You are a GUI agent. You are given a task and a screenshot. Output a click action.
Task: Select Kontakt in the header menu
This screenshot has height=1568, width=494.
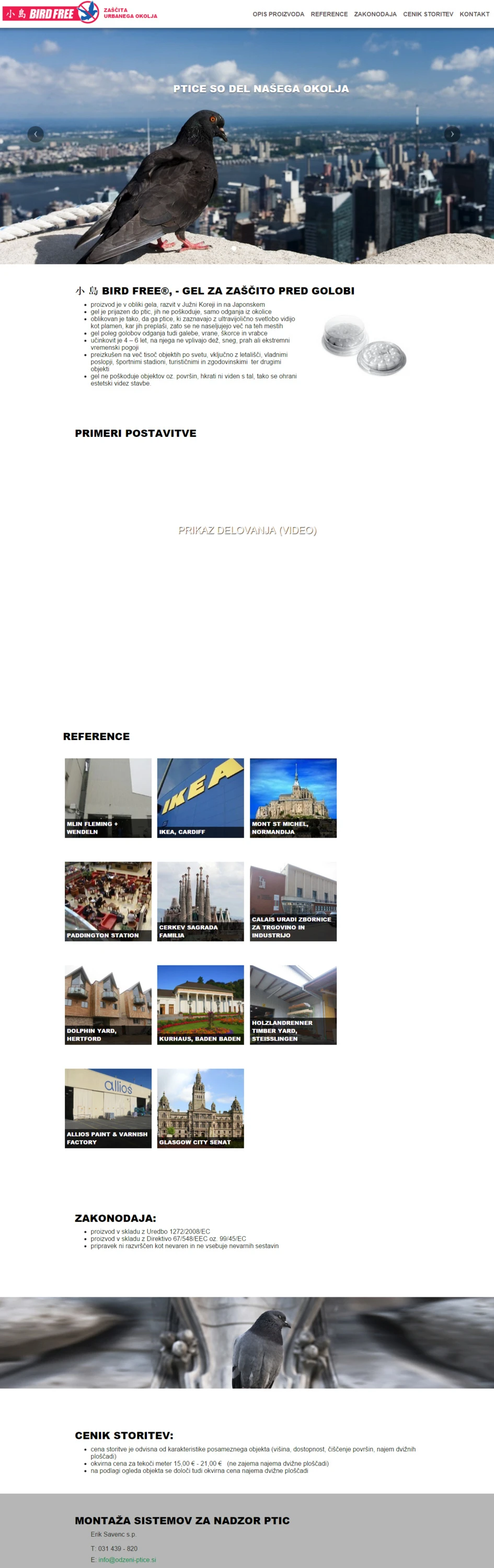[x=474, y=14]
